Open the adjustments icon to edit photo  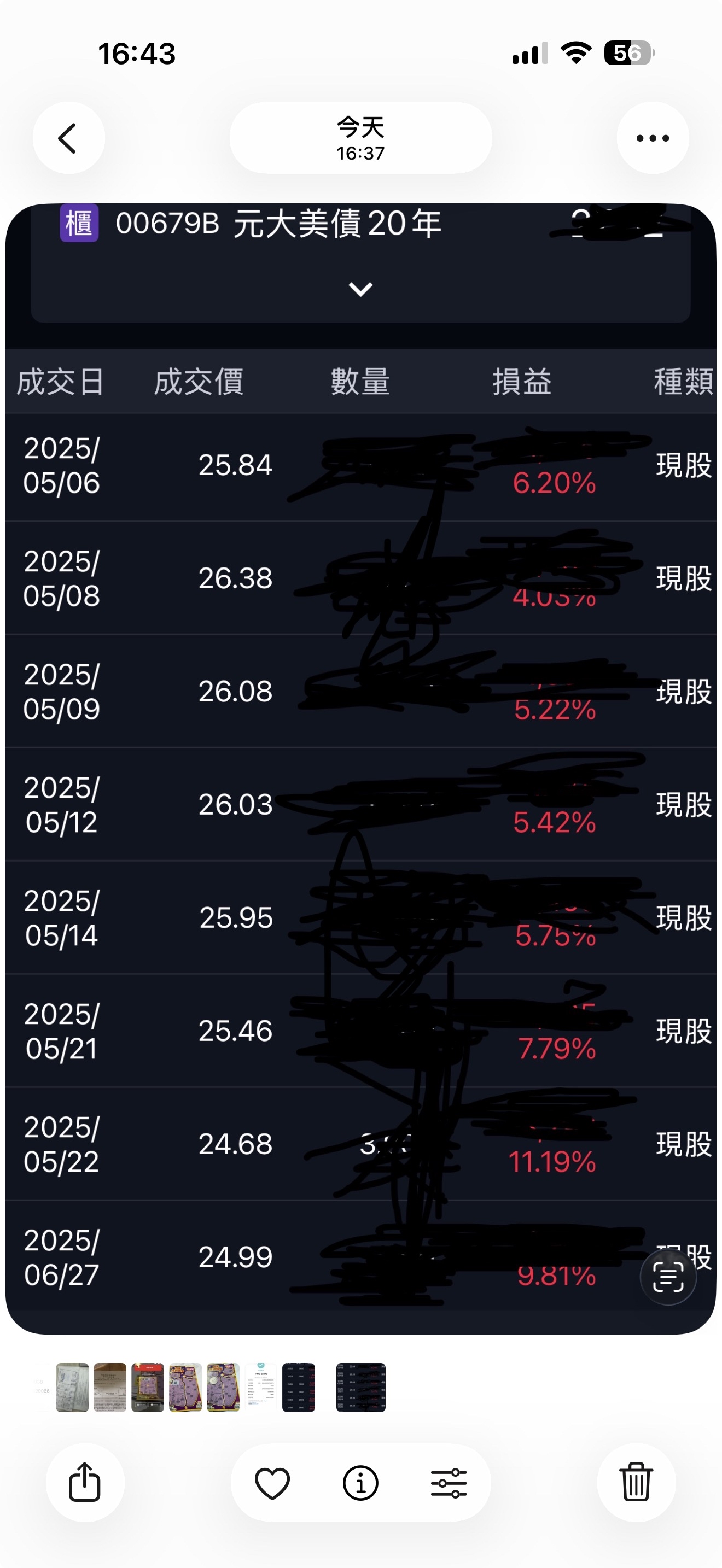[x=449, y=1483]
